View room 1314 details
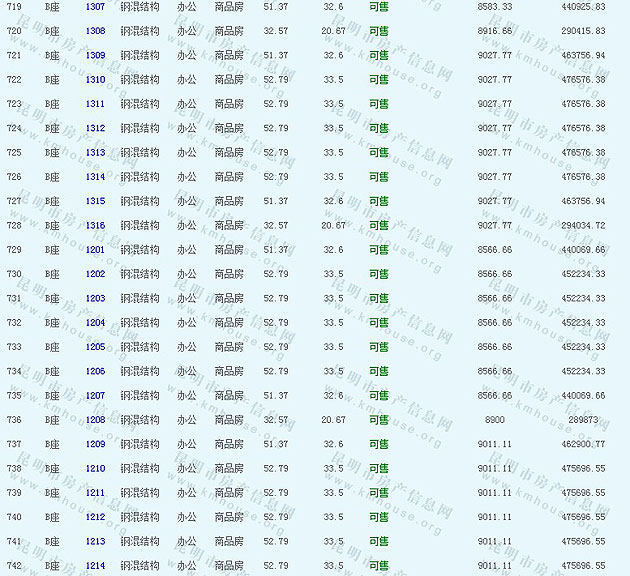The height and width of the screenshot is (576, 630). click(95, 177)
